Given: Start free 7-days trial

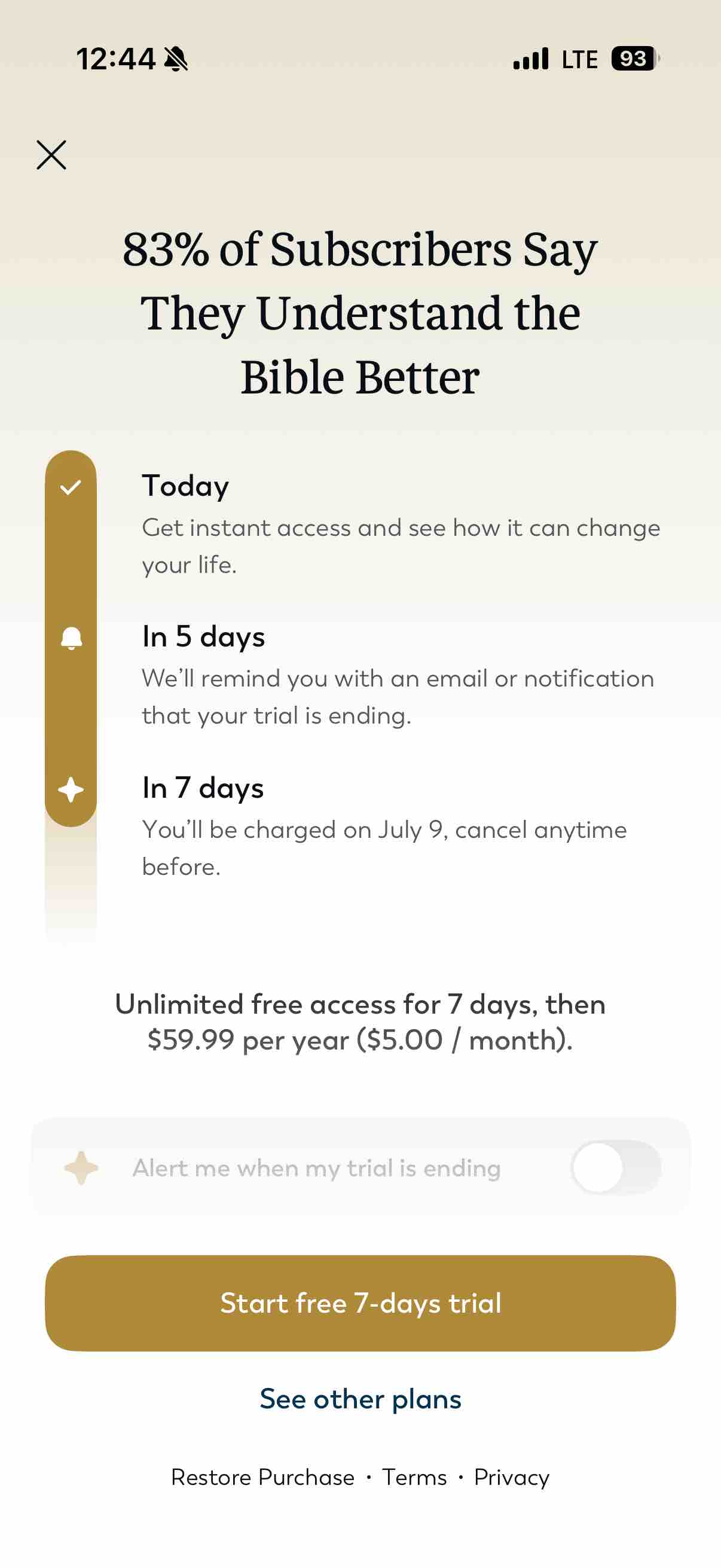Looking at the screenshot, I should (360, 1302).
